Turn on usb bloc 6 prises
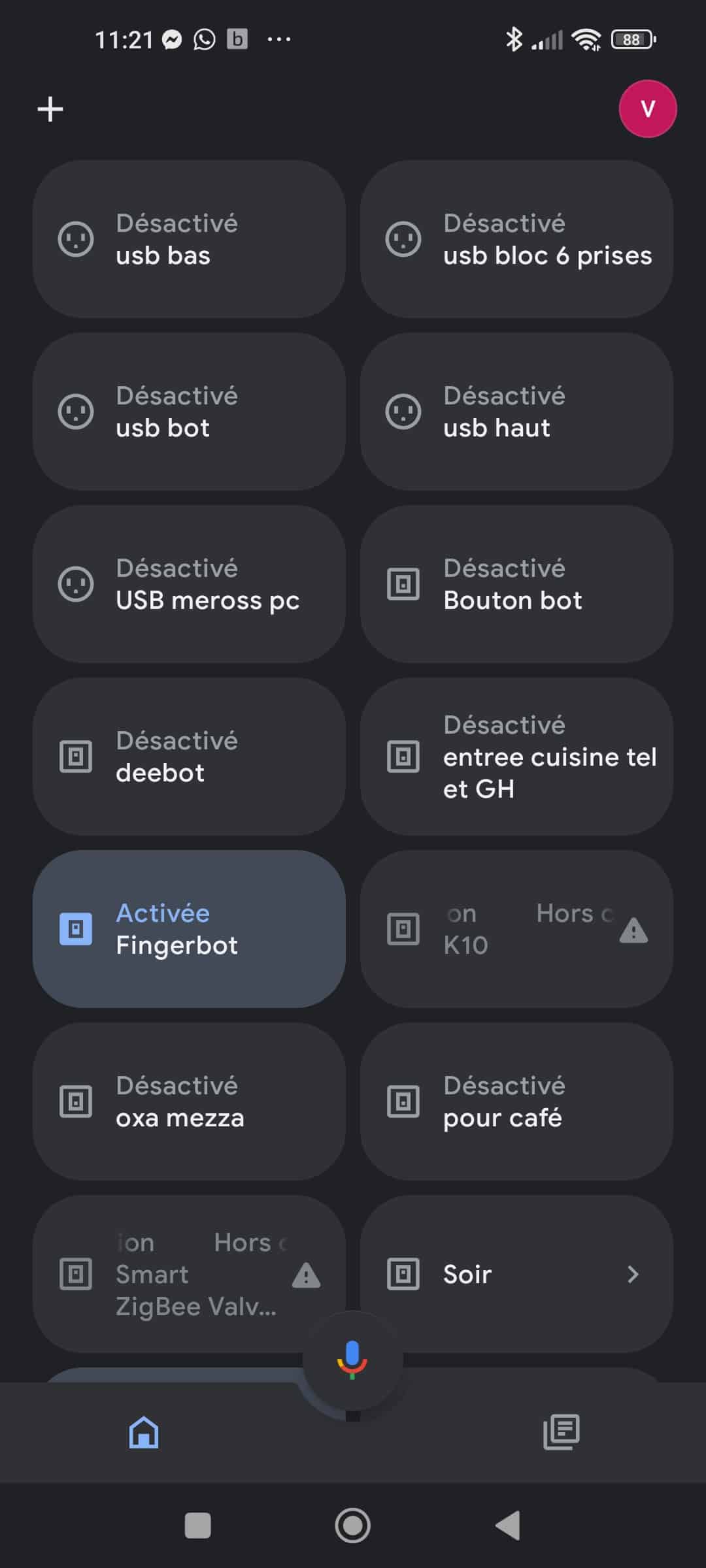The height and width of the screenshot is (1568, 706). tap(516, 239)
